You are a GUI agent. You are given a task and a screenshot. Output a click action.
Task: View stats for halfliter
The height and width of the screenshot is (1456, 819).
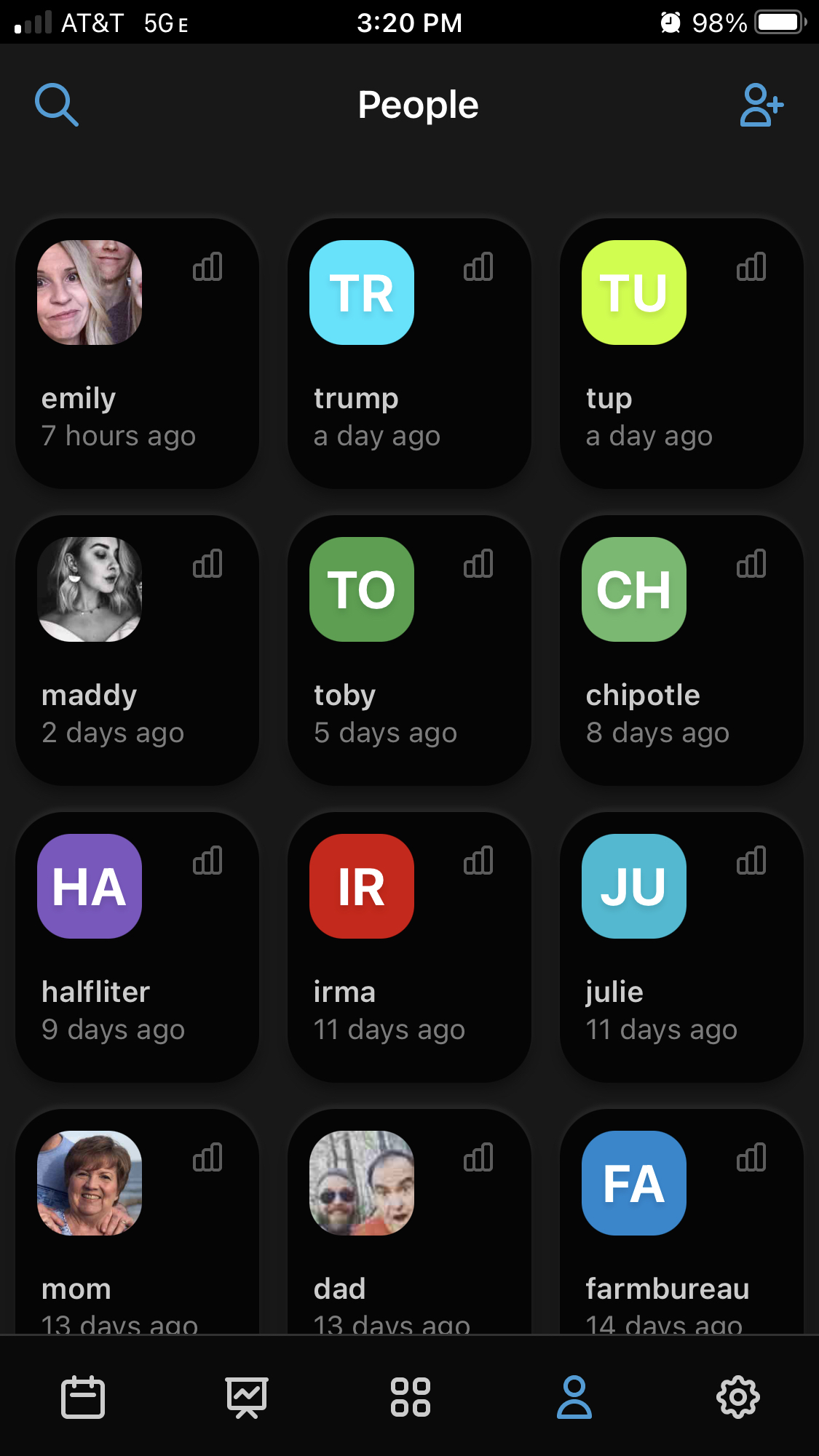tap(208, 860)
